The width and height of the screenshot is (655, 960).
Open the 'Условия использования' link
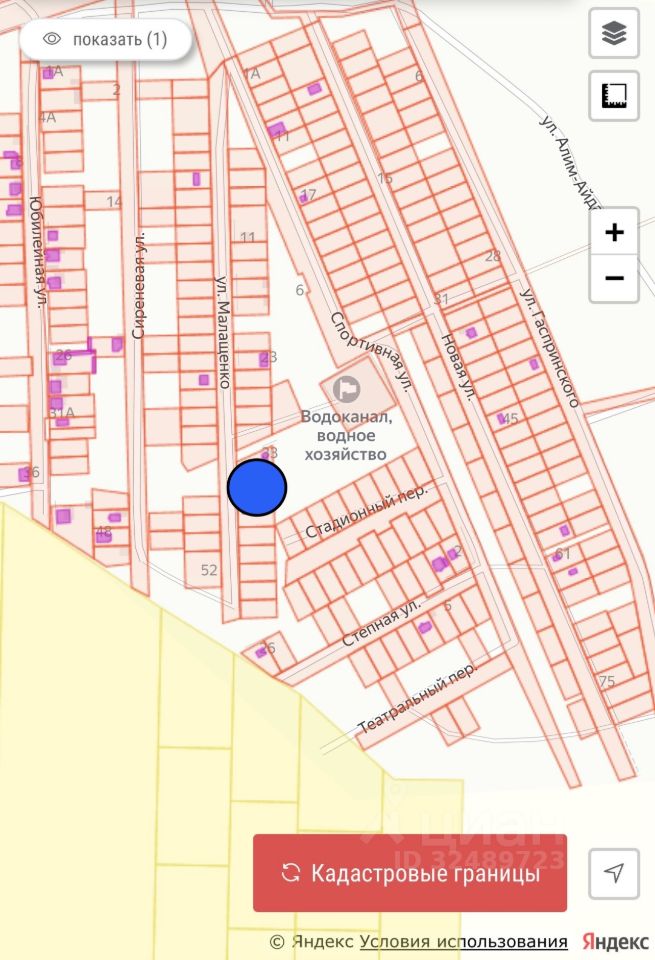tap(463, 942)
